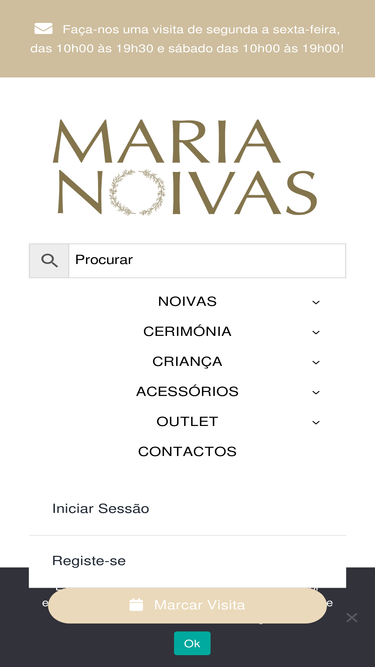Open the ACESSÓRIOS menu item

coord(187,391)
